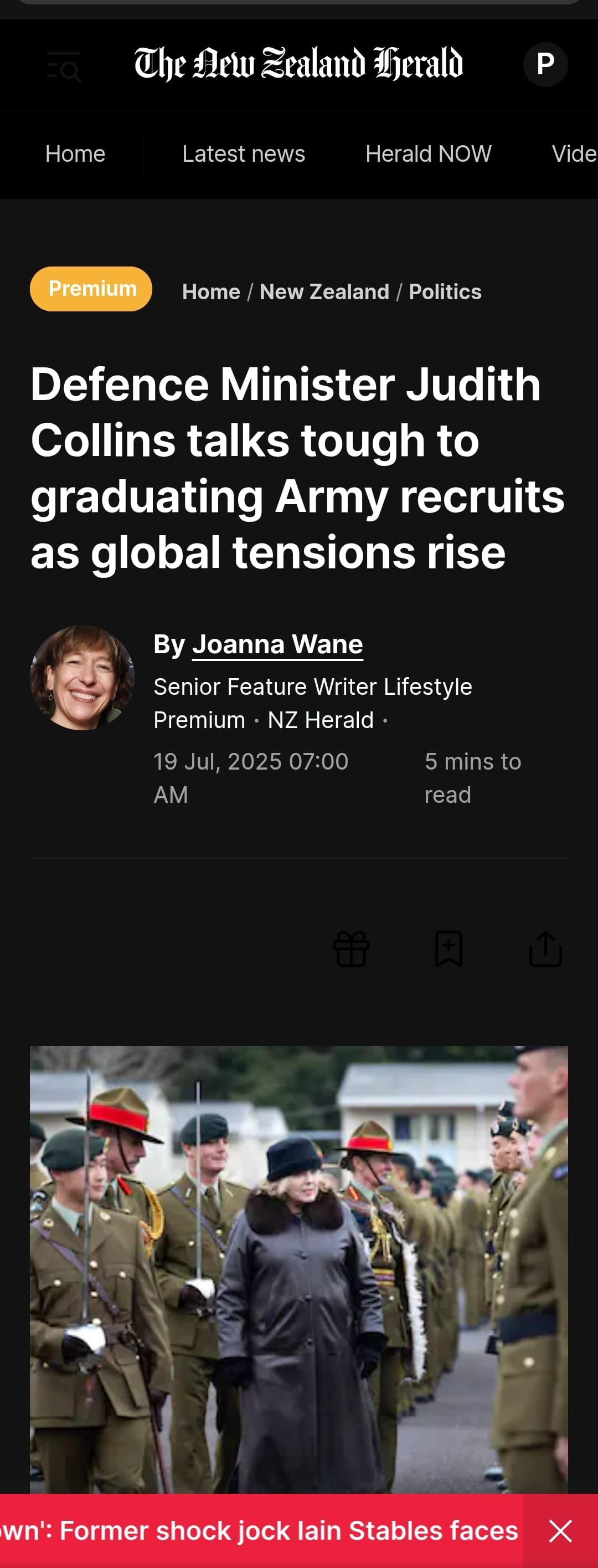Viewport: 598px width, 1568px height.
Task: Click the Home breadcrumb link
Action: click(210, 291)
